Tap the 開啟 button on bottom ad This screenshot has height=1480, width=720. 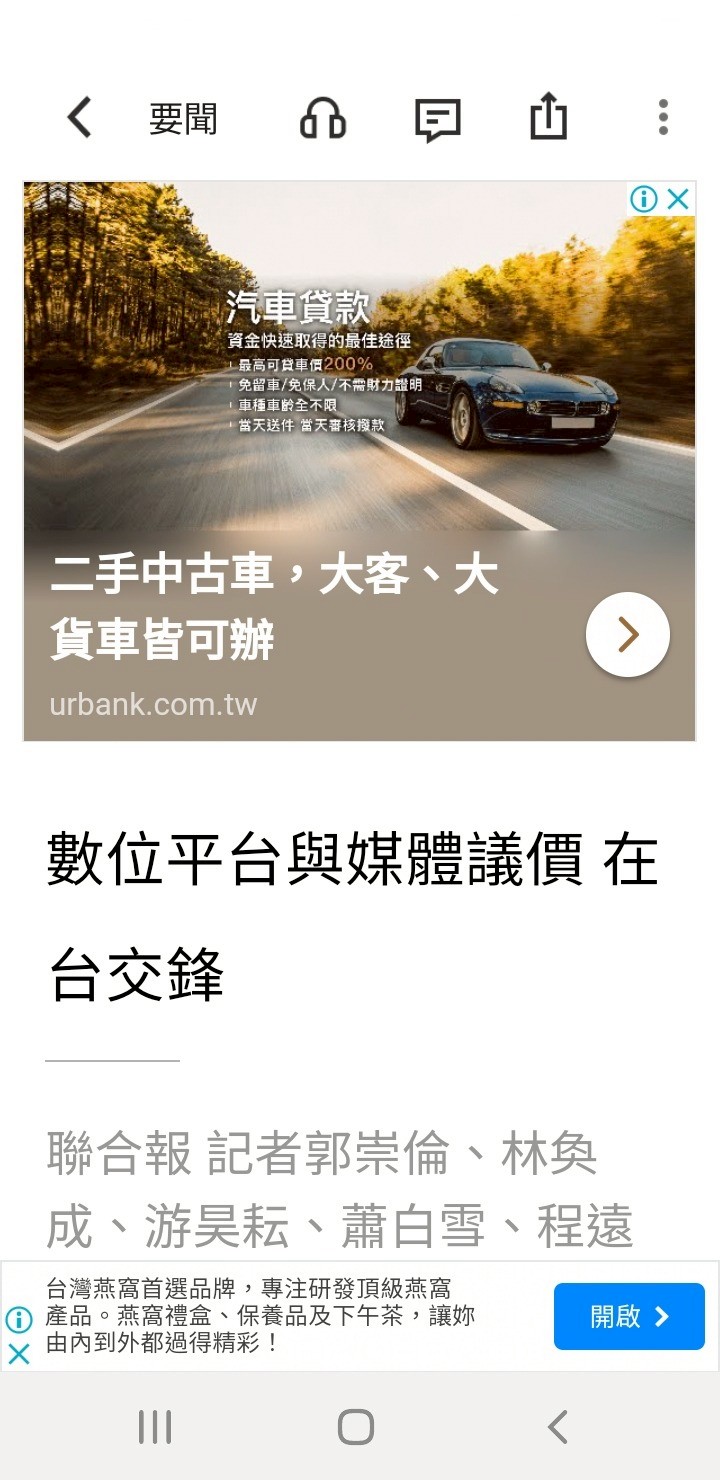pyautogui.click(x=629, y=1317)
